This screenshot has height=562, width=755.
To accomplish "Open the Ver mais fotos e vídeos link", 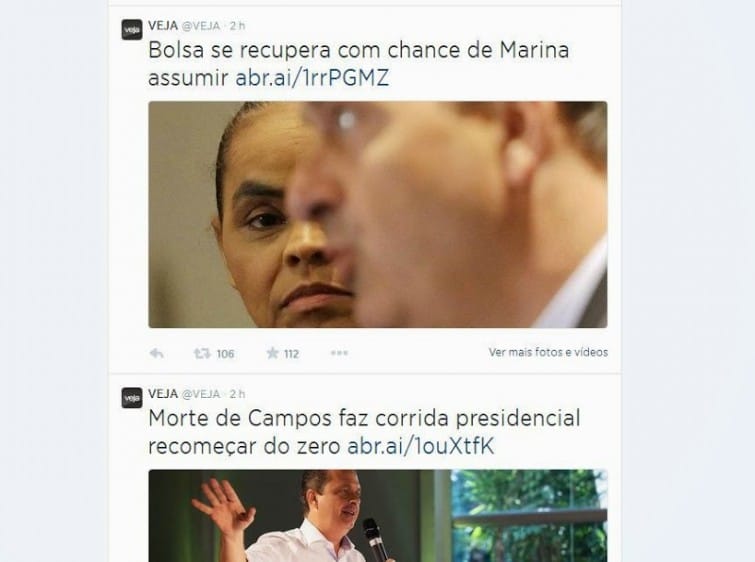I will coord(548,352).
